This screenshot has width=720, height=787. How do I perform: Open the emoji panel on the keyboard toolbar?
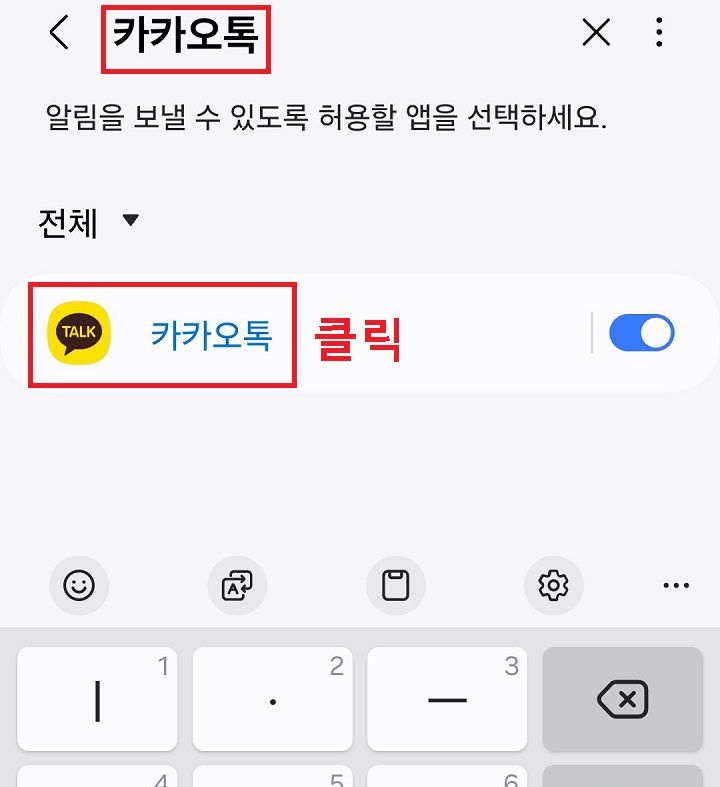coord(79,586)
